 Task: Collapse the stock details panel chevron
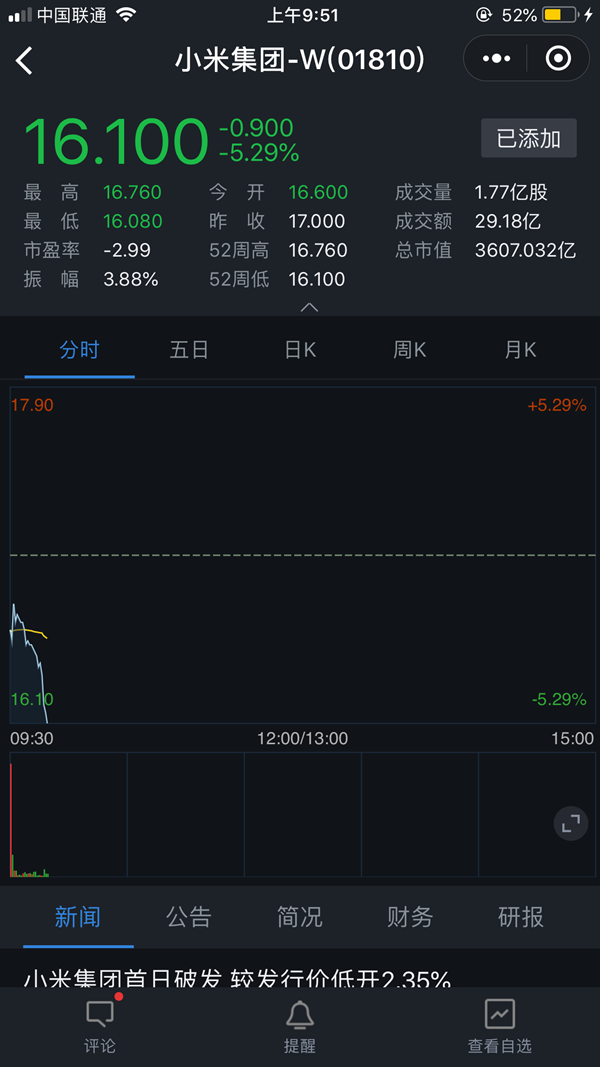click(x=309, y=307)
